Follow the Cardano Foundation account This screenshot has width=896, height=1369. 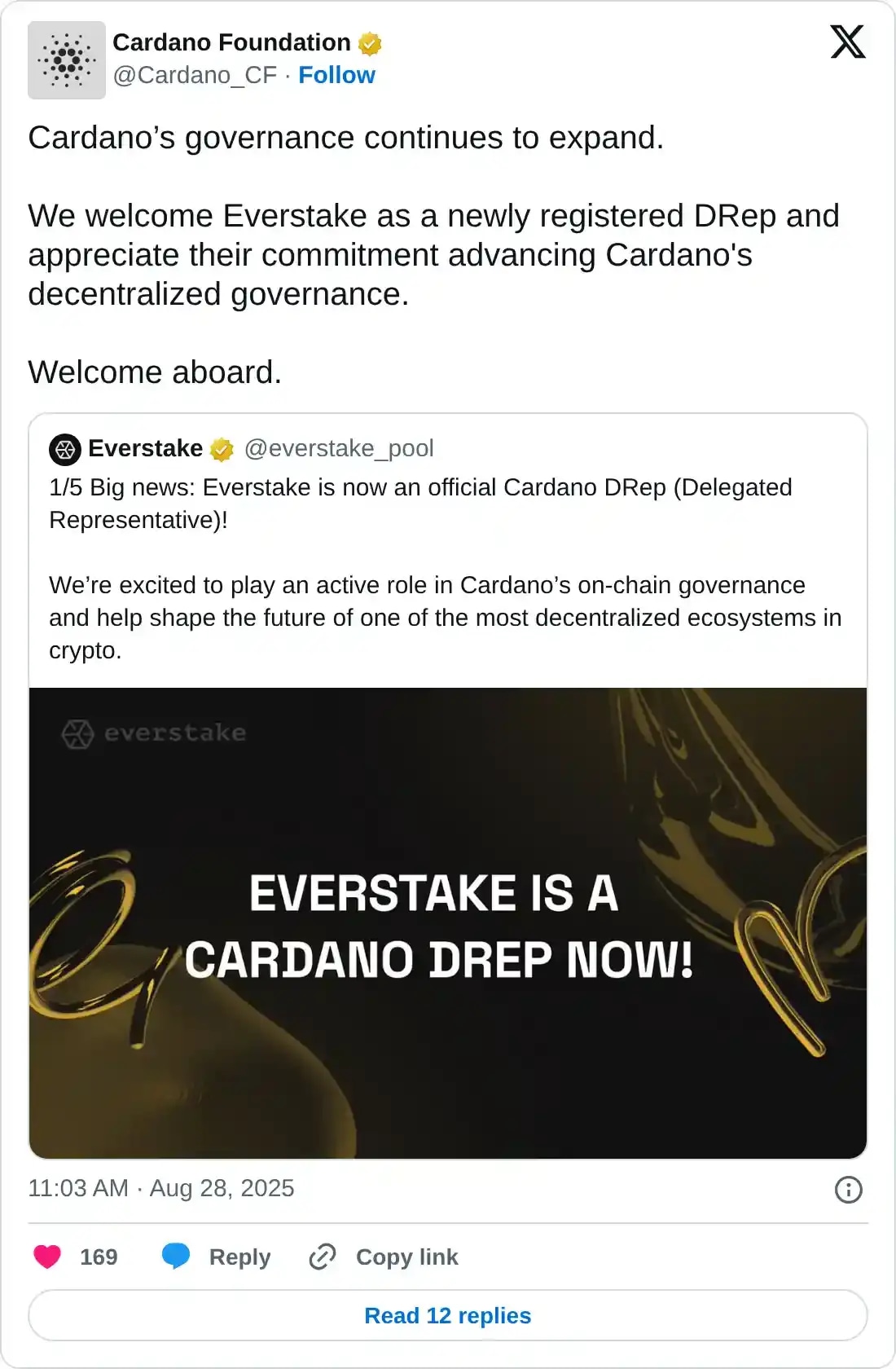coord(336,75)
